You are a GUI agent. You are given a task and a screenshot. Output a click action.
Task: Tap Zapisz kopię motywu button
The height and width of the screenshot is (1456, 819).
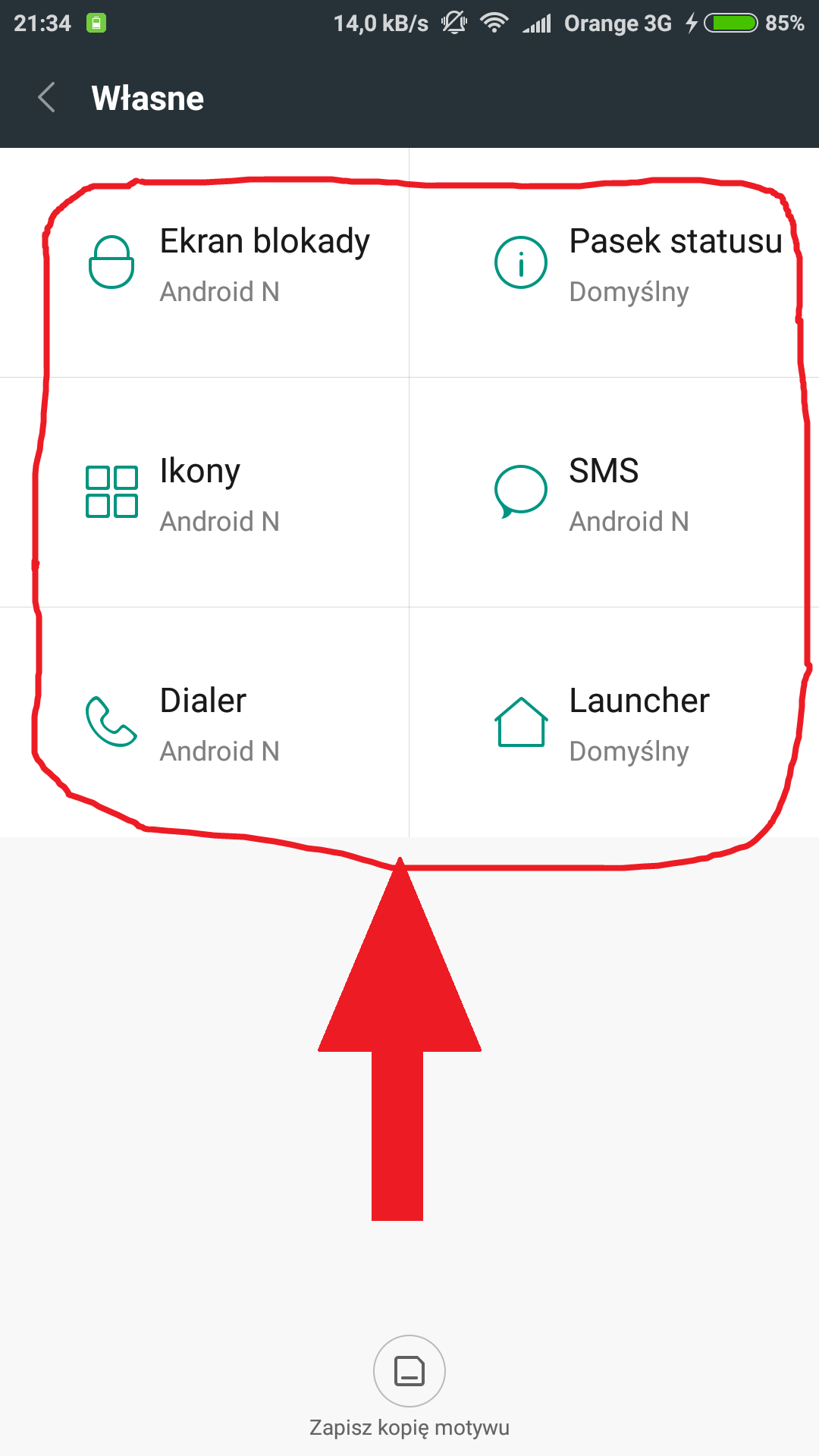tap(409, 1372)
